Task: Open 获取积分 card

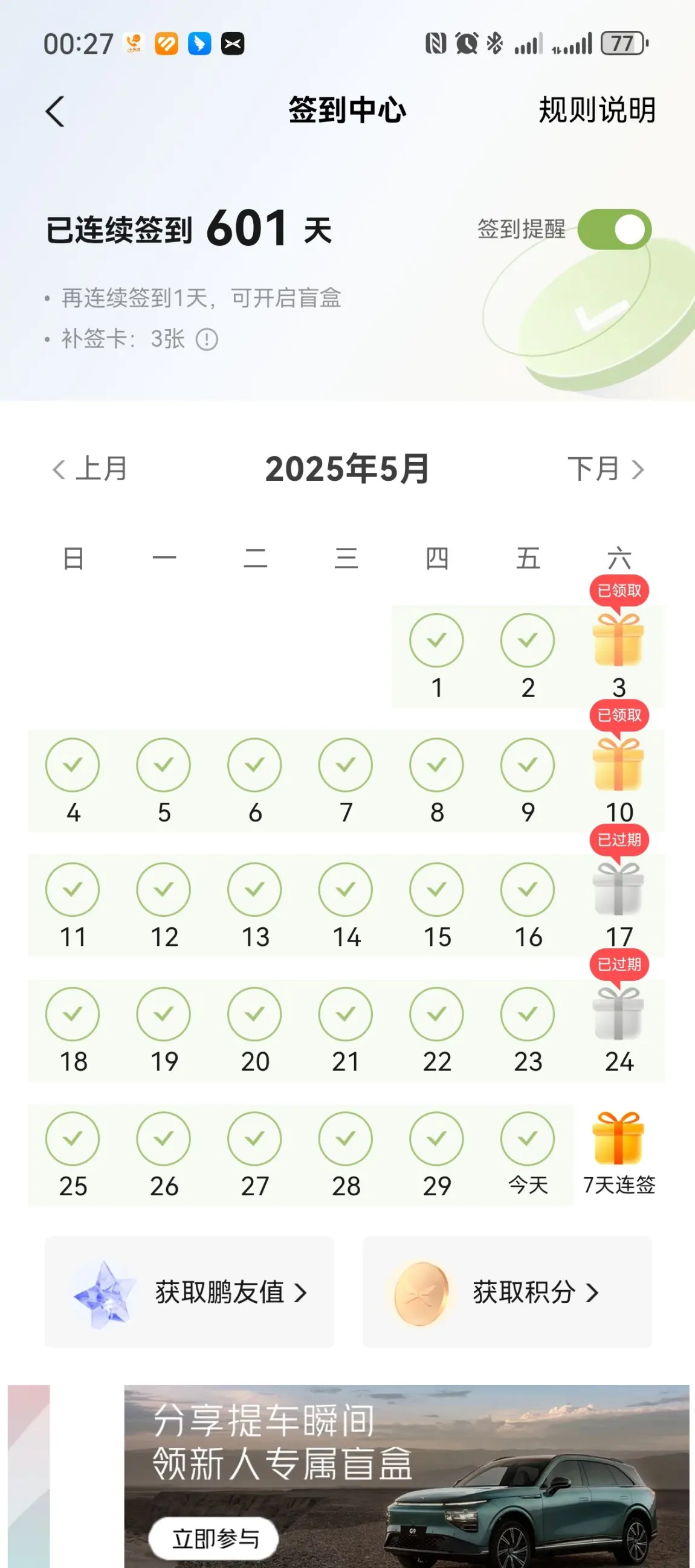Action: coord(507,1291)
